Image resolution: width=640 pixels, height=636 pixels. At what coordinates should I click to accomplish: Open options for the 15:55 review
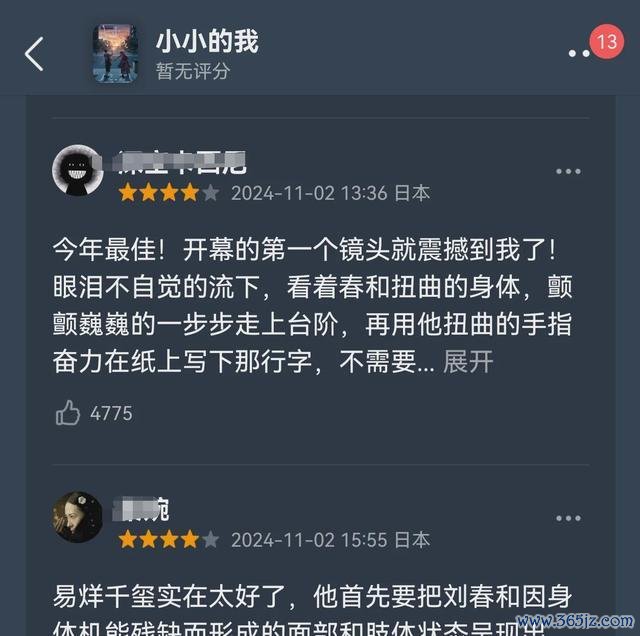567,518
